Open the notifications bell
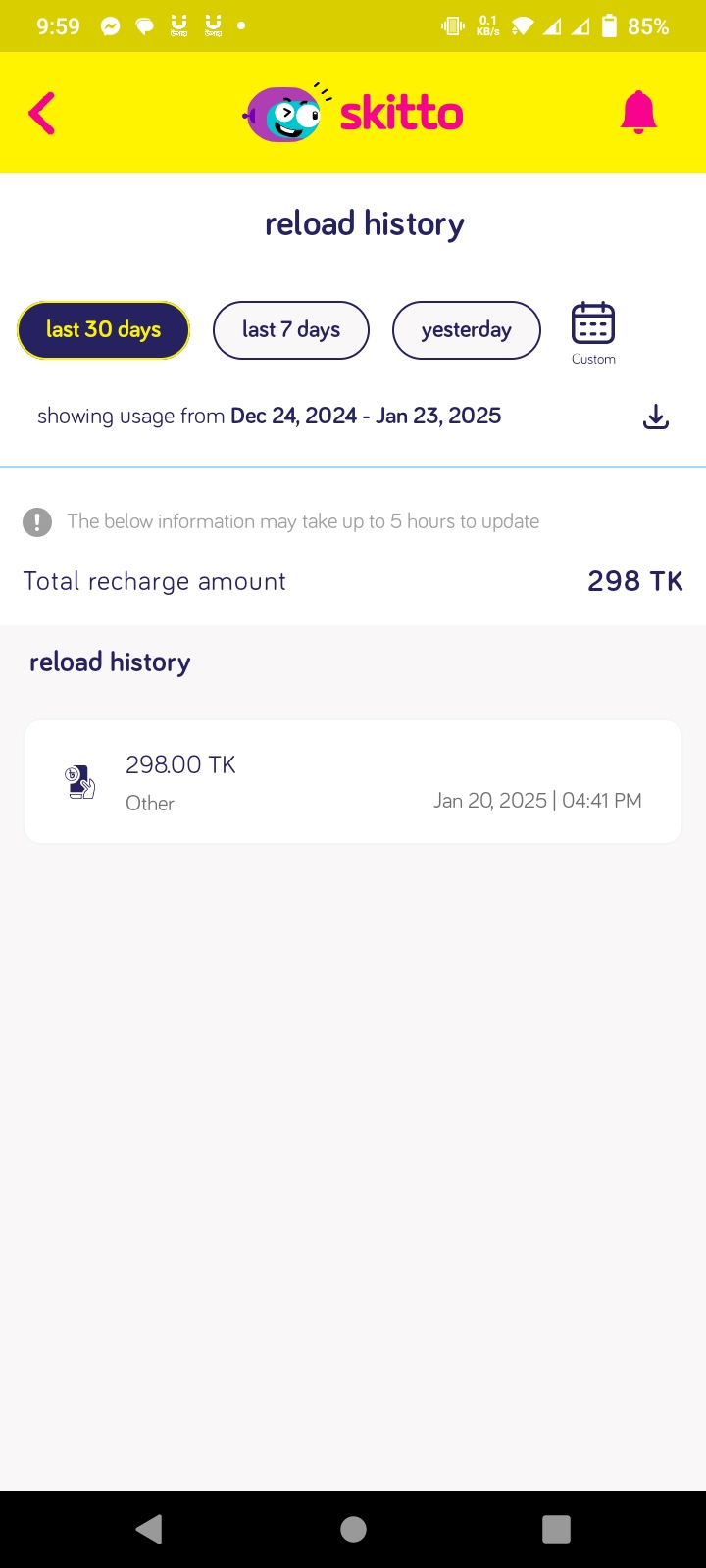Screen dimensions: 706x1568 pyautogui.click(x=638, y=113)
